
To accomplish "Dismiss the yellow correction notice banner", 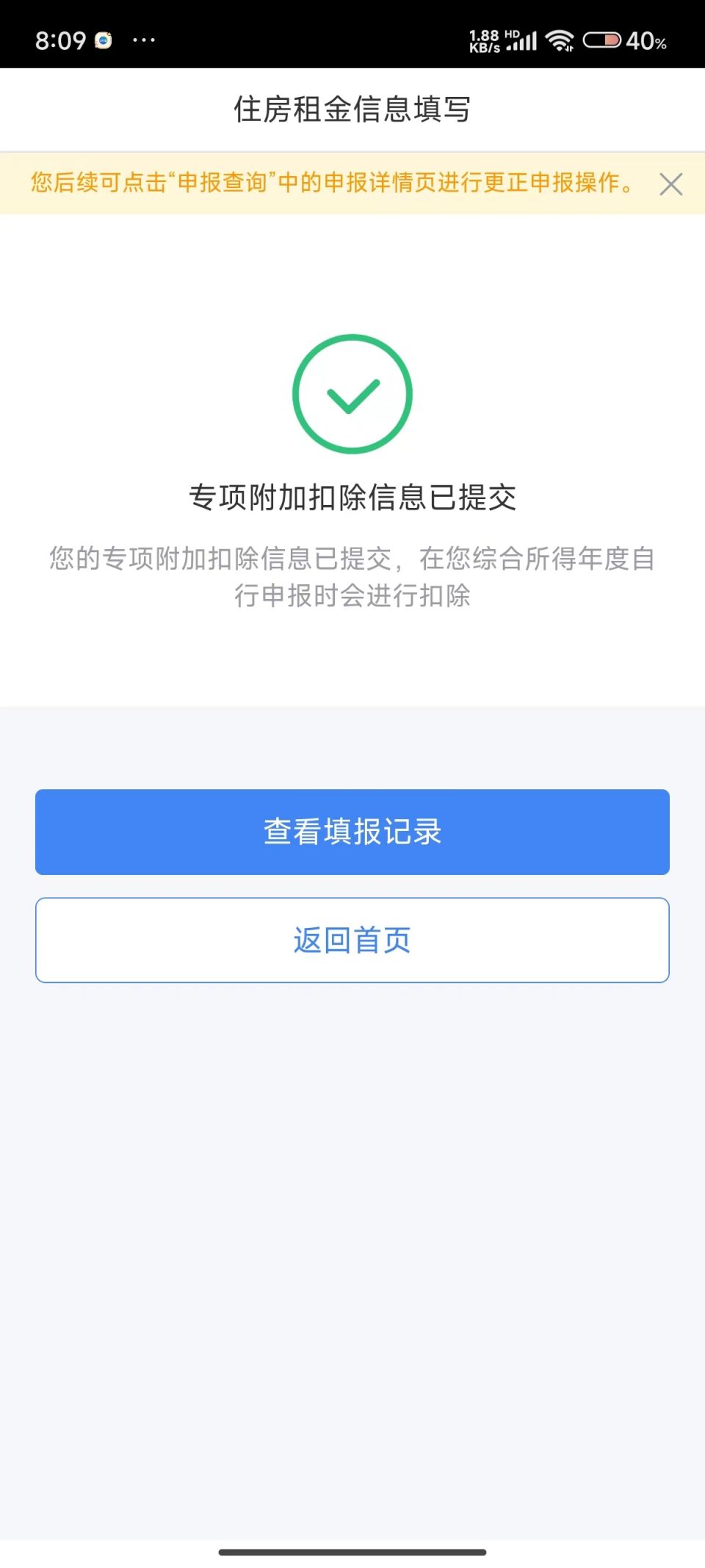I will coord(670,184).
